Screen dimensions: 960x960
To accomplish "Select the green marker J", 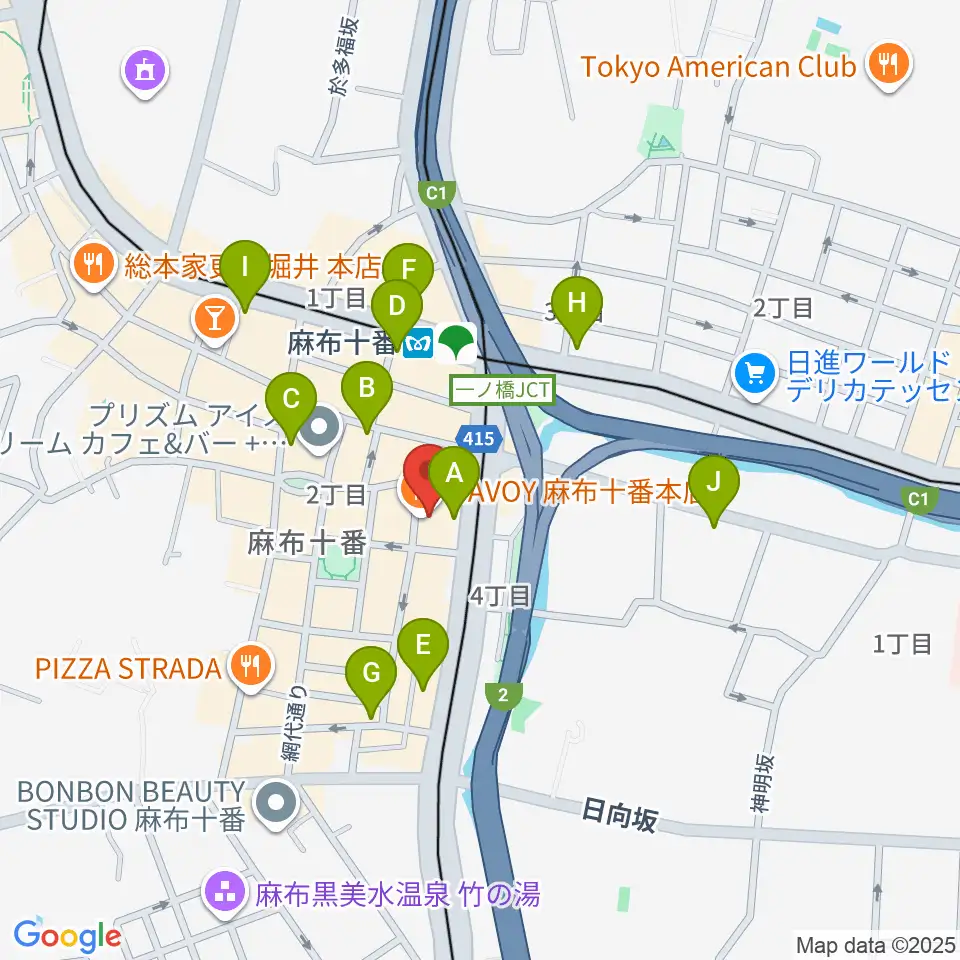I will [714, 491].
